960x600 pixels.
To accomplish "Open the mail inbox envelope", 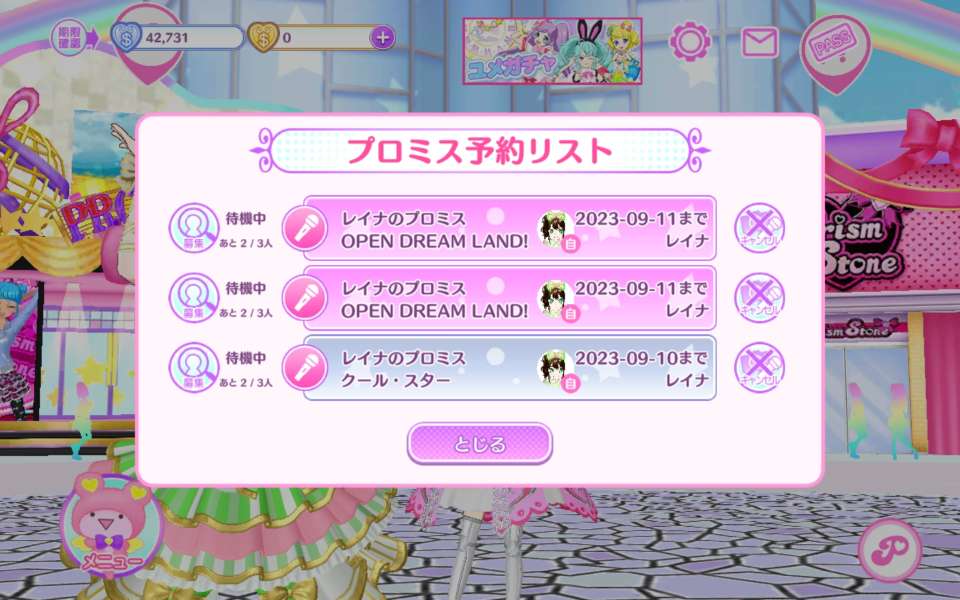I will click(759, 42).
